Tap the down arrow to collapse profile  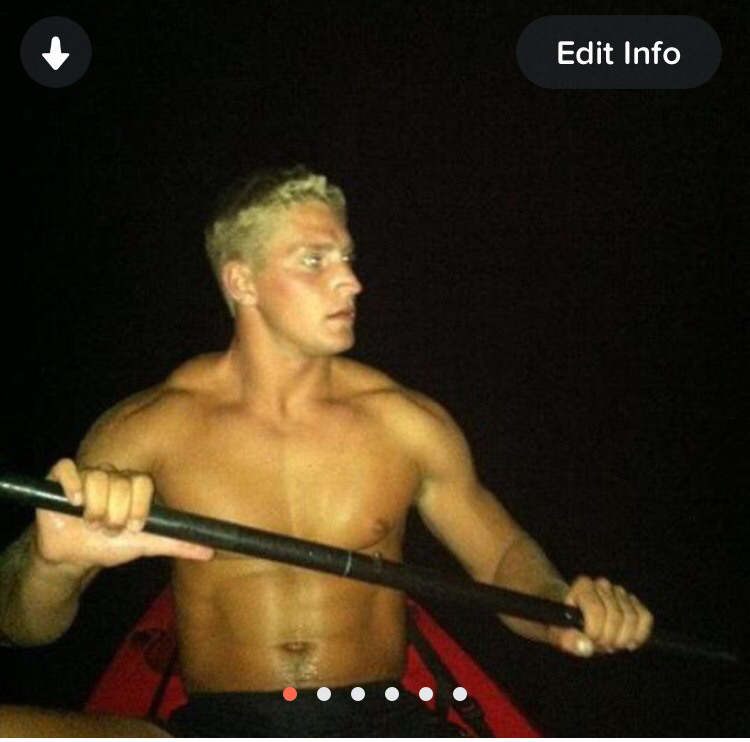pyautogui.click(x=56, y=53)
